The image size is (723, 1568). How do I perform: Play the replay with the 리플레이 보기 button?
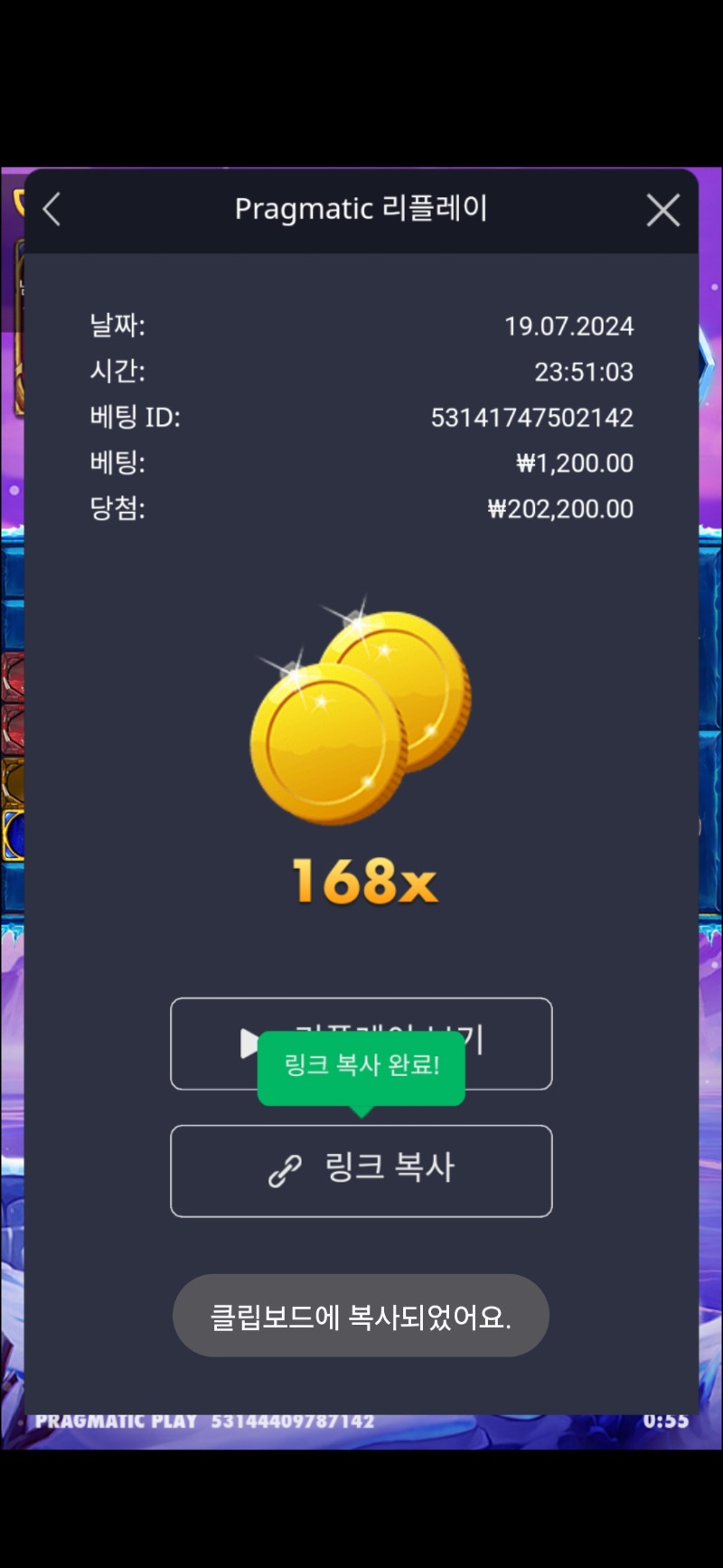(361, 1044)
